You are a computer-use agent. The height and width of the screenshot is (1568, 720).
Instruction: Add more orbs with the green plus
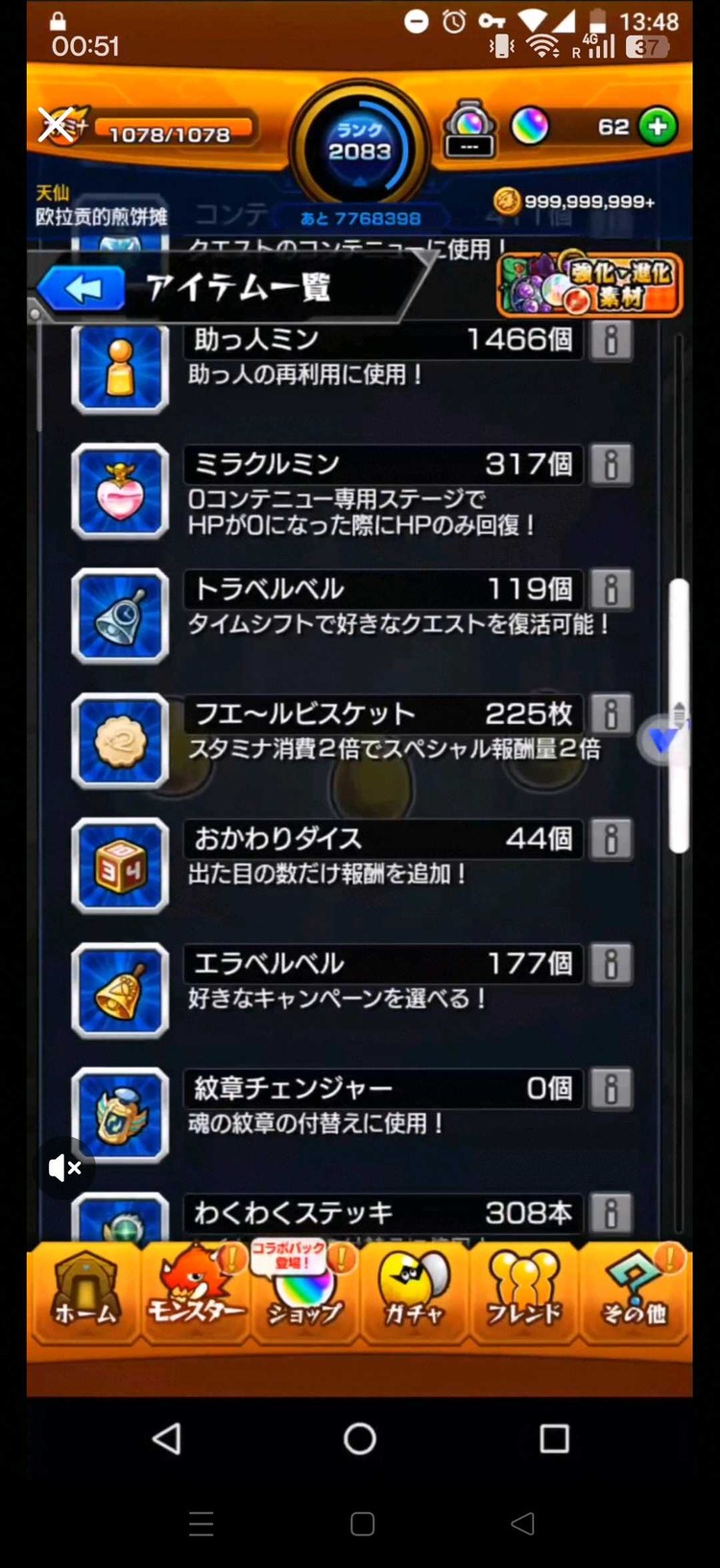[658, 127]
